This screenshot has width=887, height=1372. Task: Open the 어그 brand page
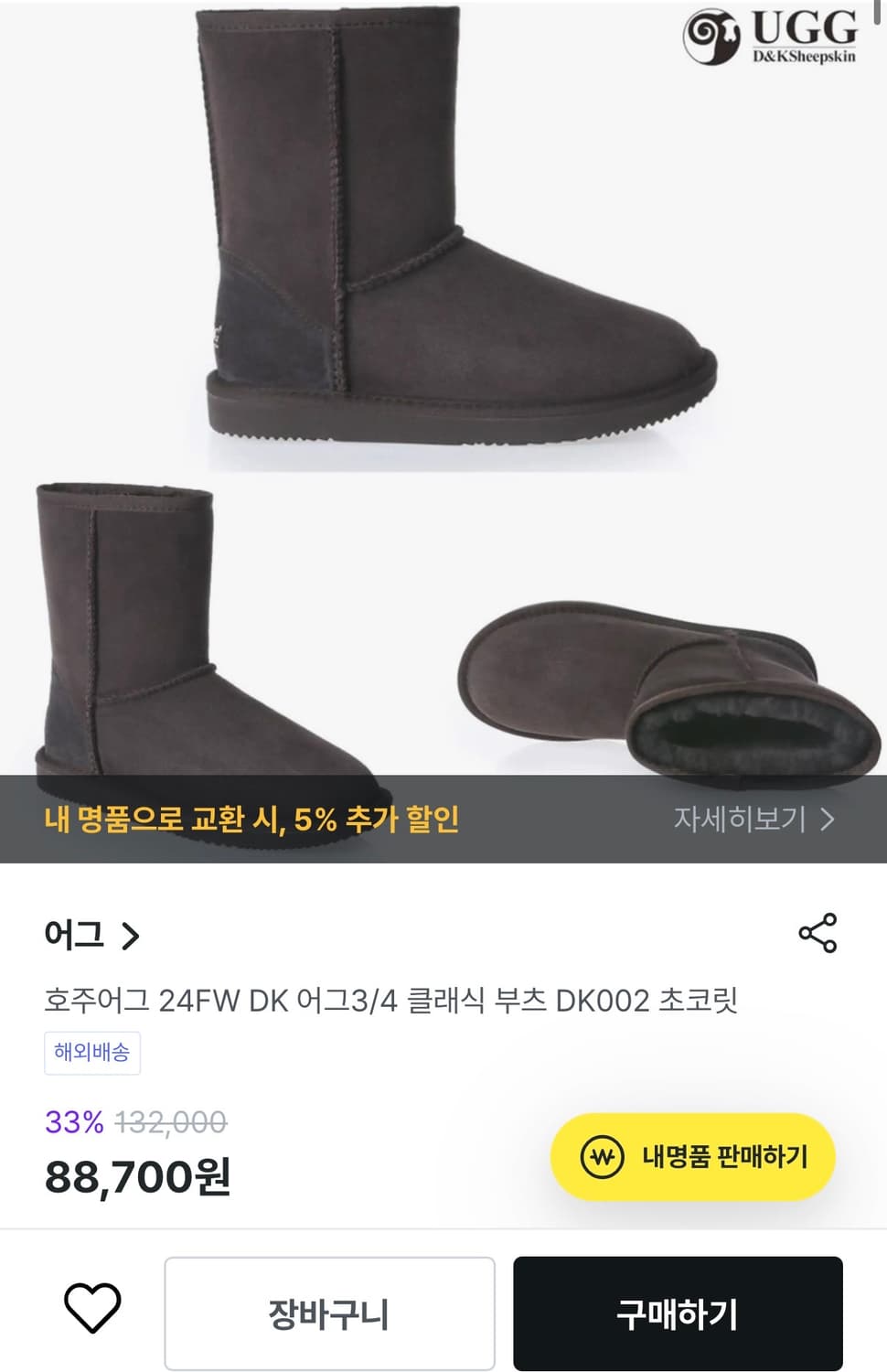(73, 935)
